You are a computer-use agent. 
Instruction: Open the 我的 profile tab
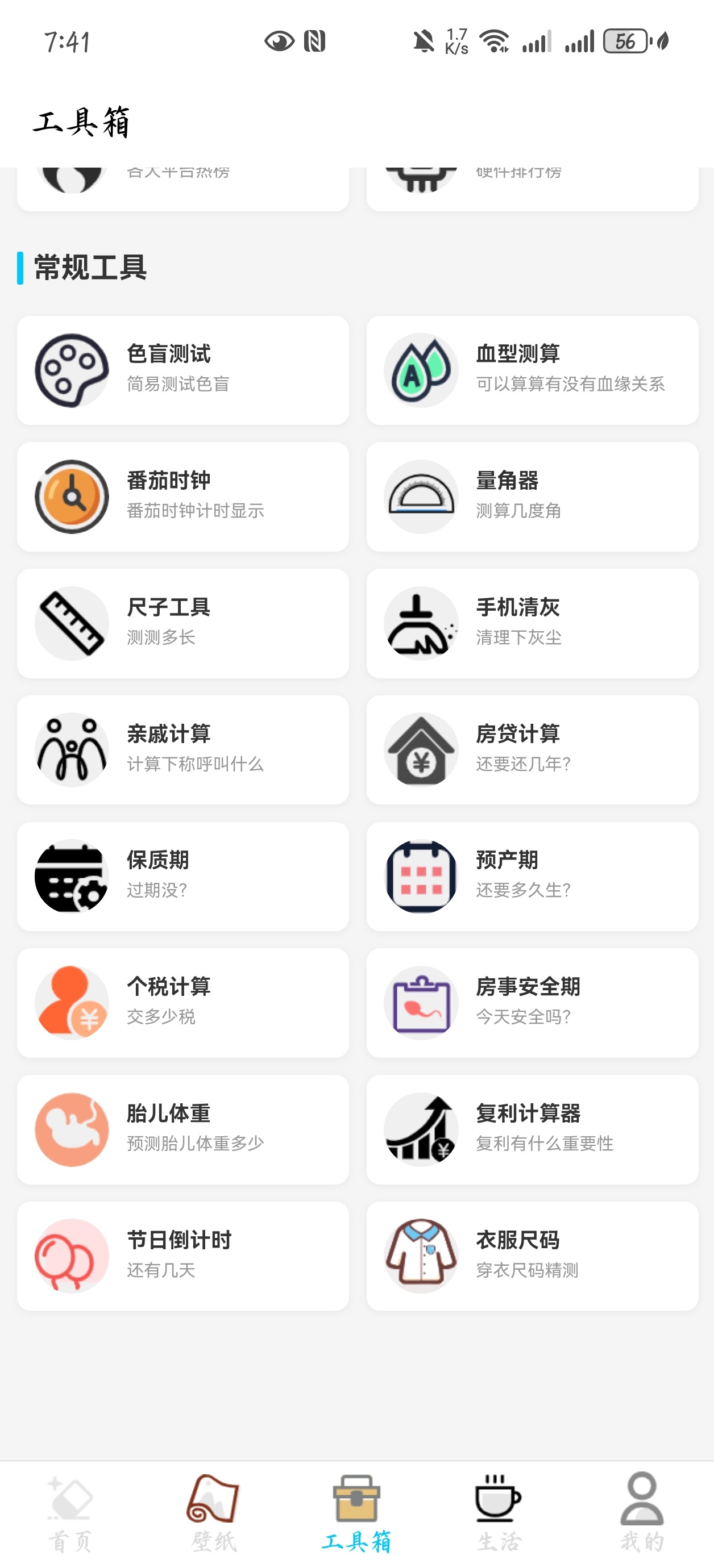coord(642,1513)
